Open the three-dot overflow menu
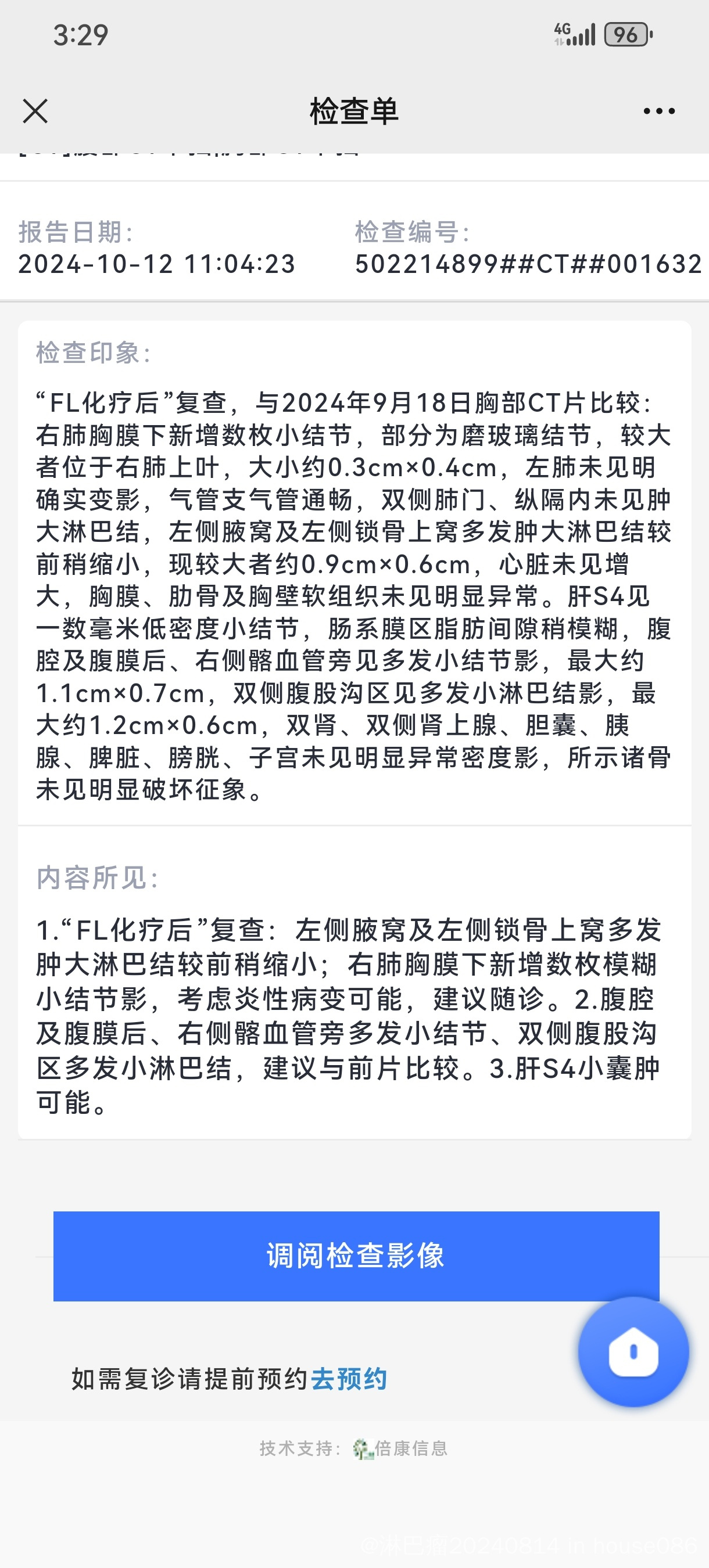Image resolution: width=709 pixels, height=1568 pixels. tap(659, 112)
